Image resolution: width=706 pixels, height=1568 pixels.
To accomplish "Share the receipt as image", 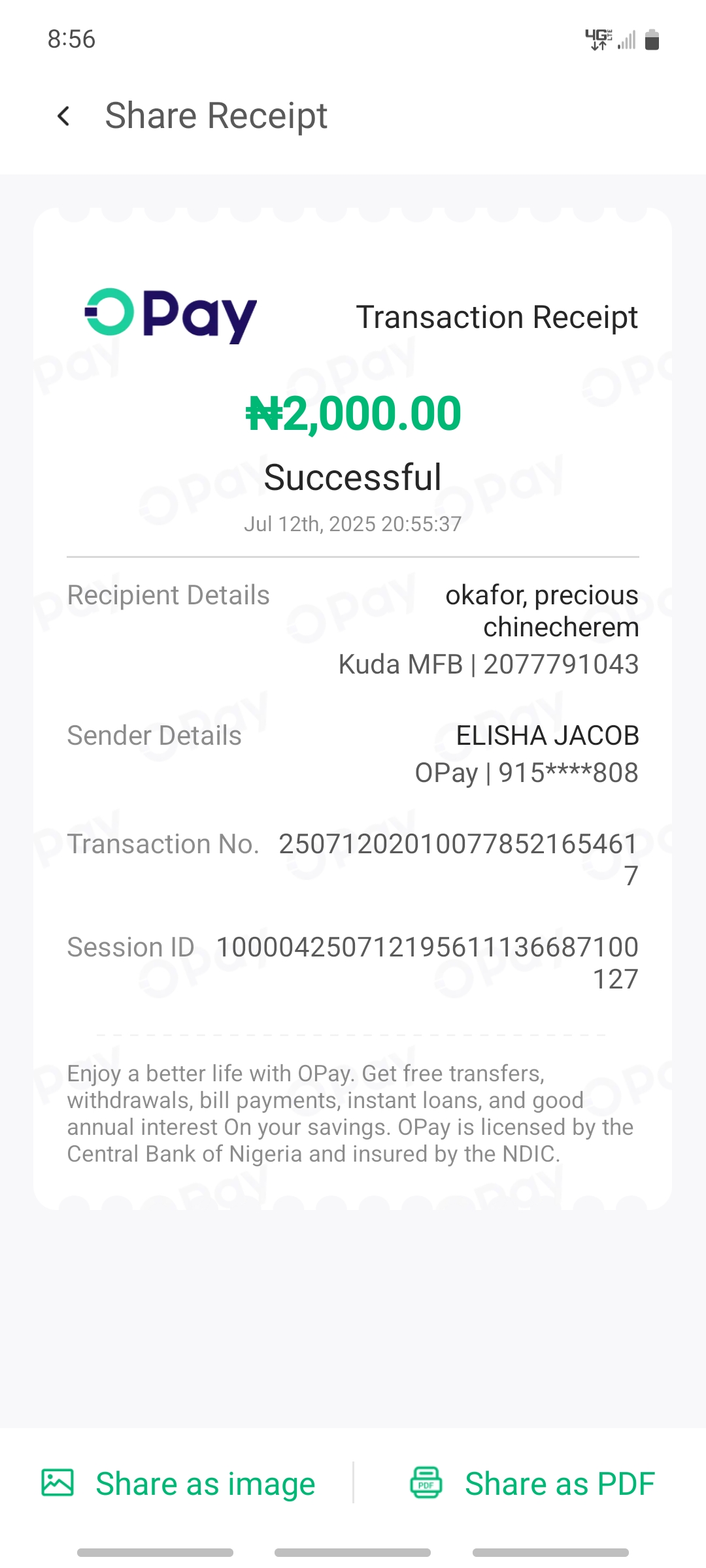I will (178, 1483).
